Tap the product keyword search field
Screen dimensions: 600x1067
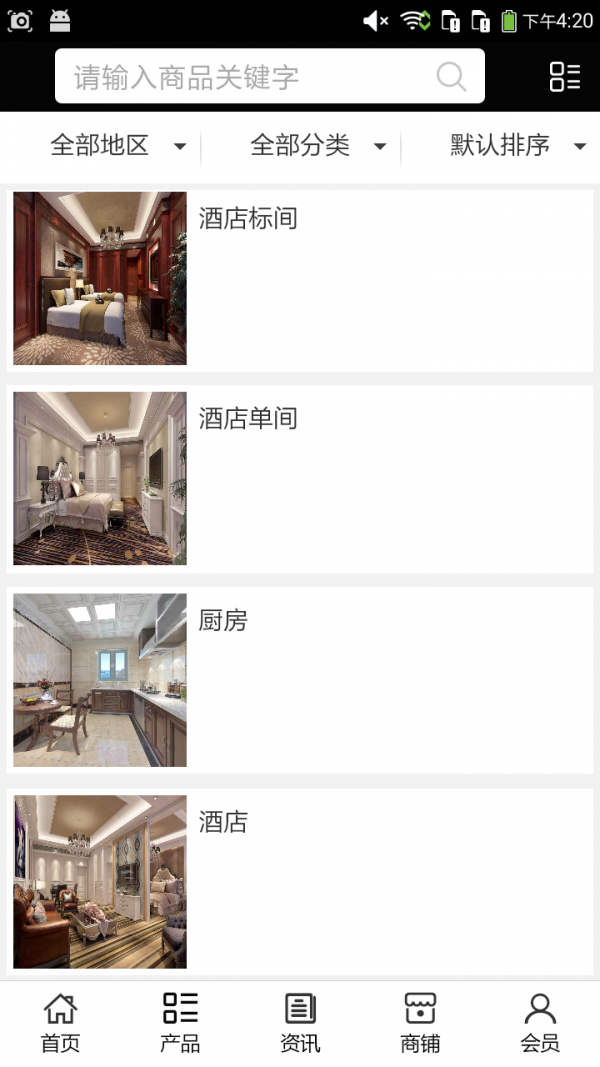(x=250, y=77)
